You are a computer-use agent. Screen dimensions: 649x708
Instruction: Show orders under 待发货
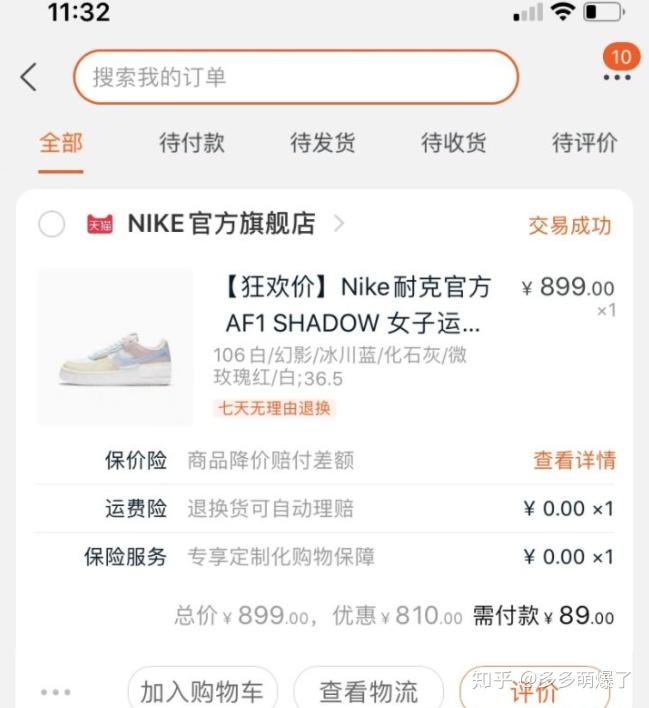(x=323, y=143)
